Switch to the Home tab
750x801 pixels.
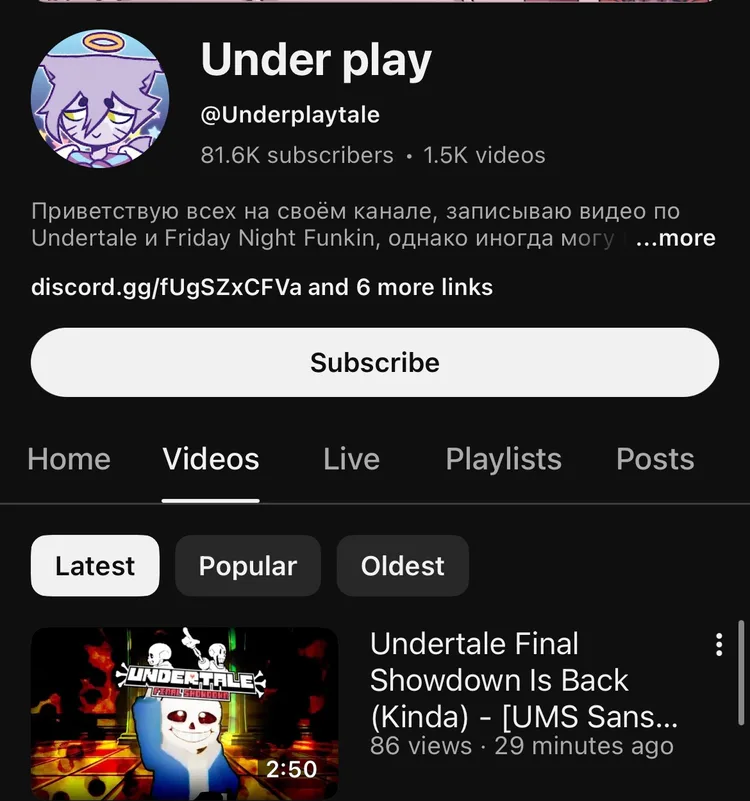tap(69, 459)
